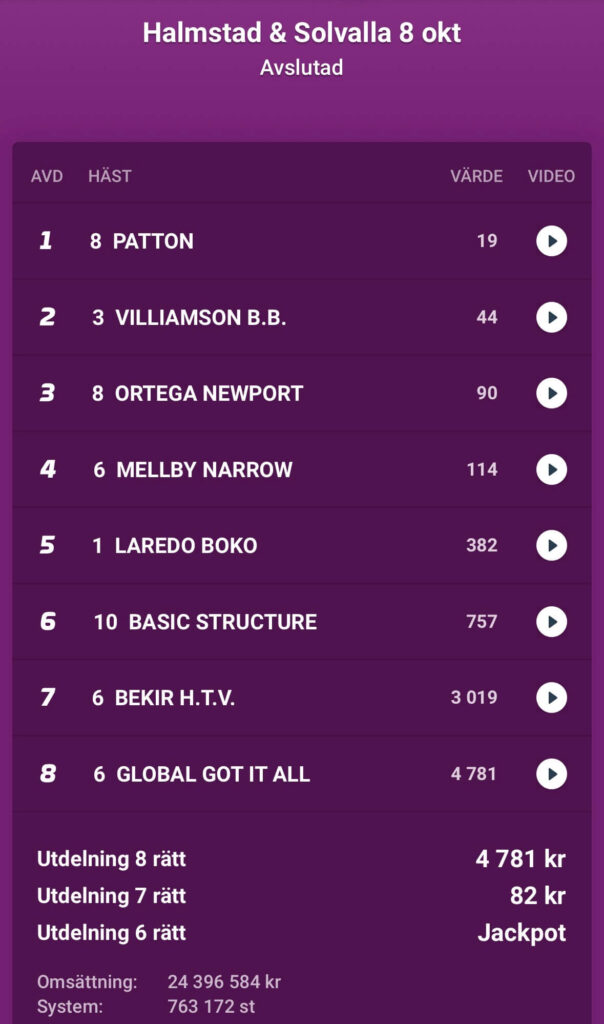The height and width of the screenshot is (1024, 604).
Task: Play video for VILLIAMSON B.B. race
Action: point(551,317)
